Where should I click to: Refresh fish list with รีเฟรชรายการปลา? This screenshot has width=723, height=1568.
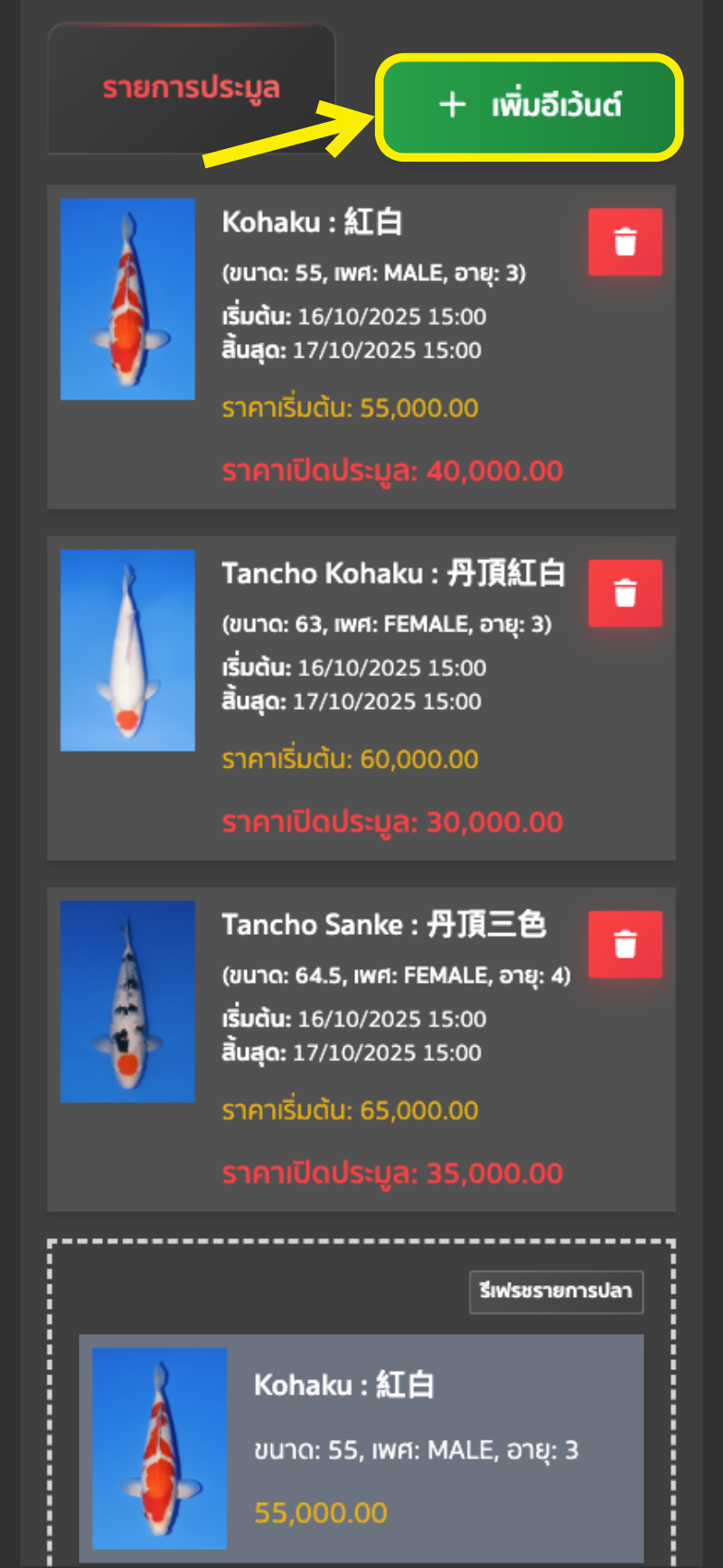556,1291
